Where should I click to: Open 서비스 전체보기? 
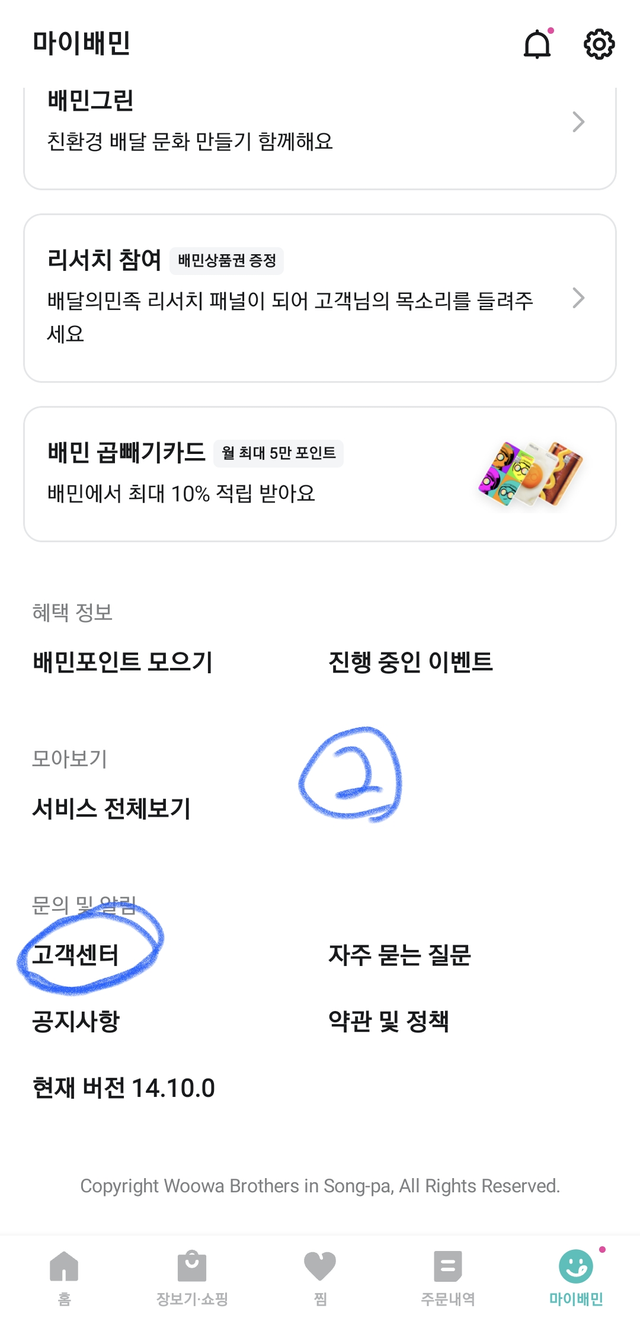click(111, 808)
